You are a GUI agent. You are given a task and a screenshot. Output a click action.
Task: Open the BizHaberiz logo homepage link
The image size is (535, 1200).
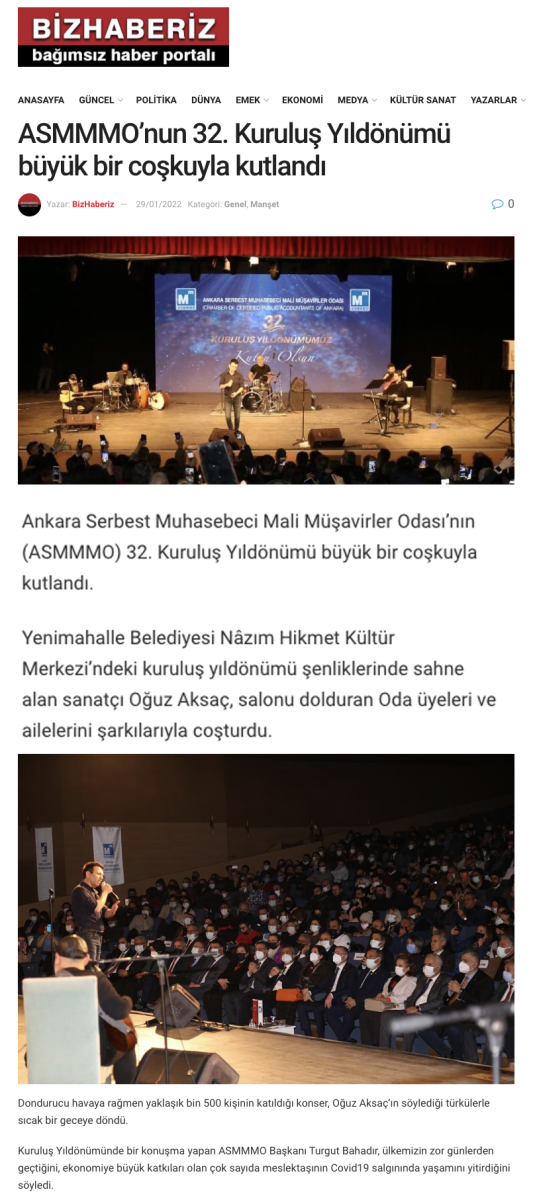click(123, 37)
